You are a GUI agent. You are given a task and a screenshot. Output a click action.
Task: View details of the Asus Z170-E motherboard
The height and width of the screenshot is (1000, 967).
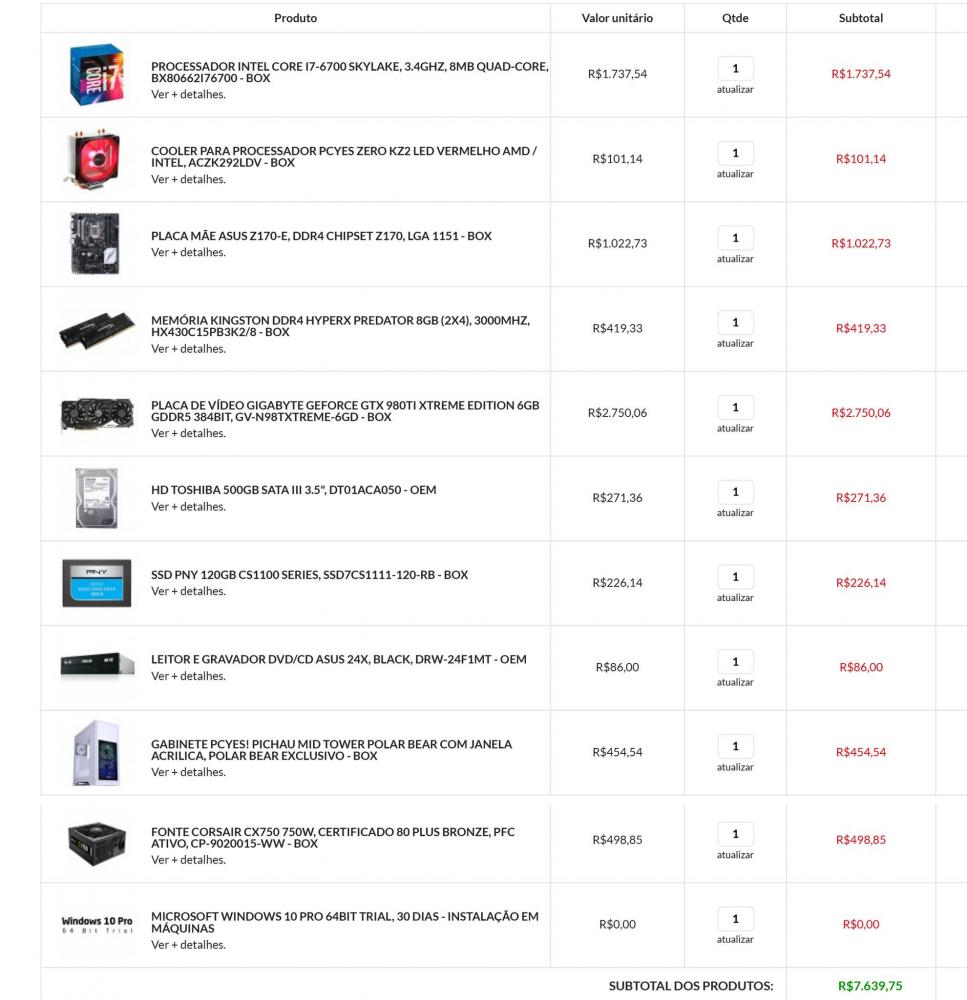[x=188, y=252]
